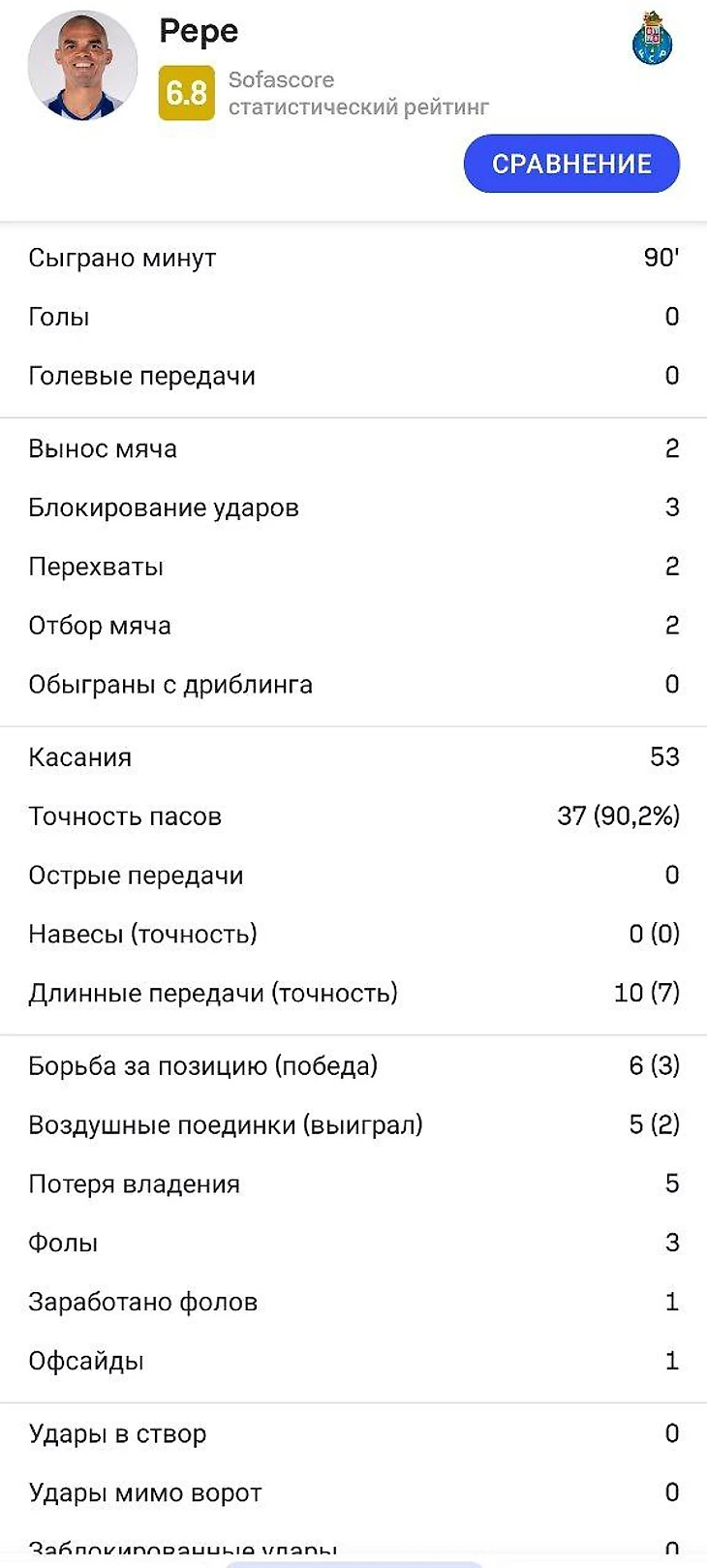
Task: Tap the СРАВНЕНИЕ button
Action: (571, 164)
